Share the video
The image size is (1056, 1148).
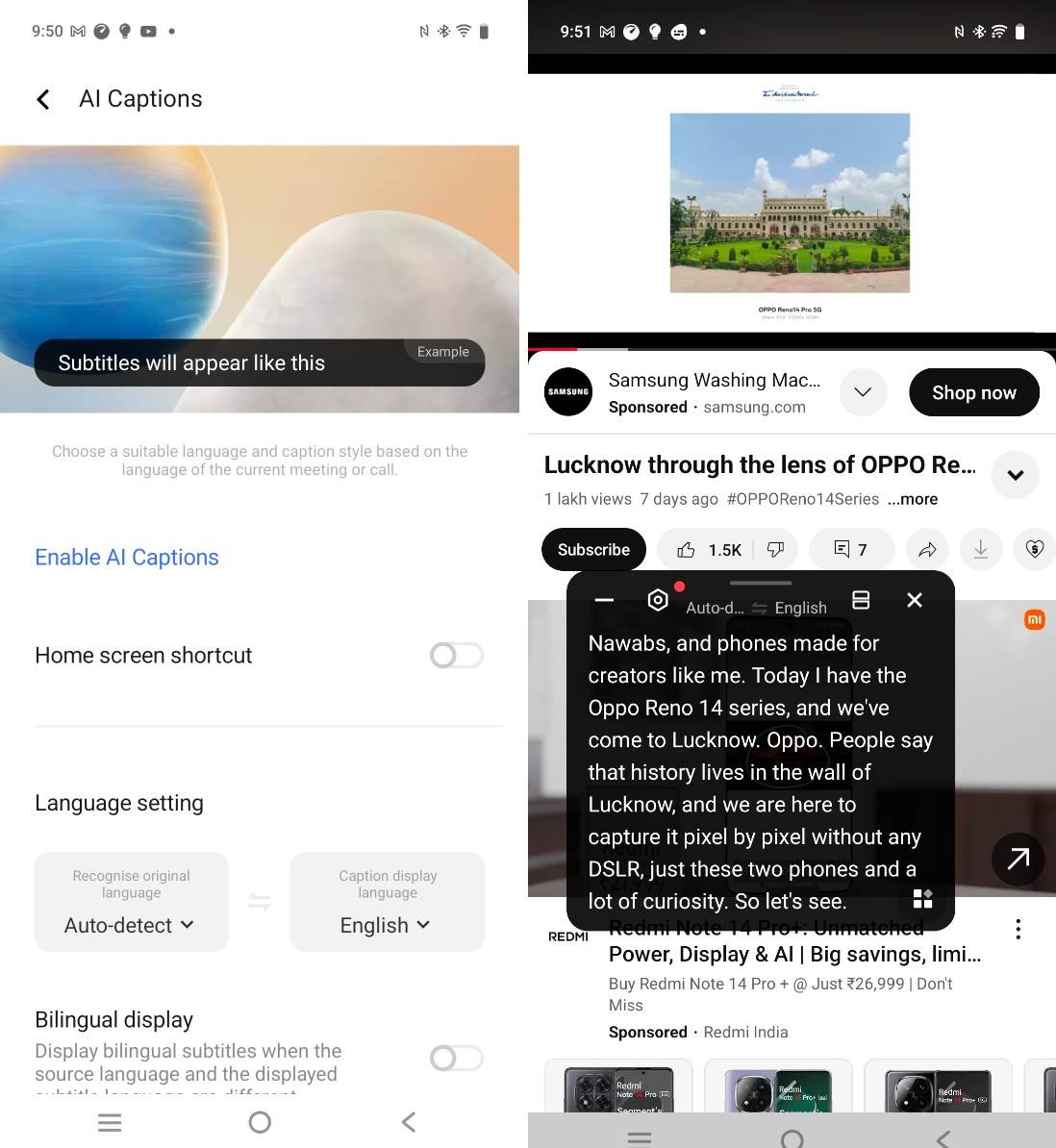point(927,550)
